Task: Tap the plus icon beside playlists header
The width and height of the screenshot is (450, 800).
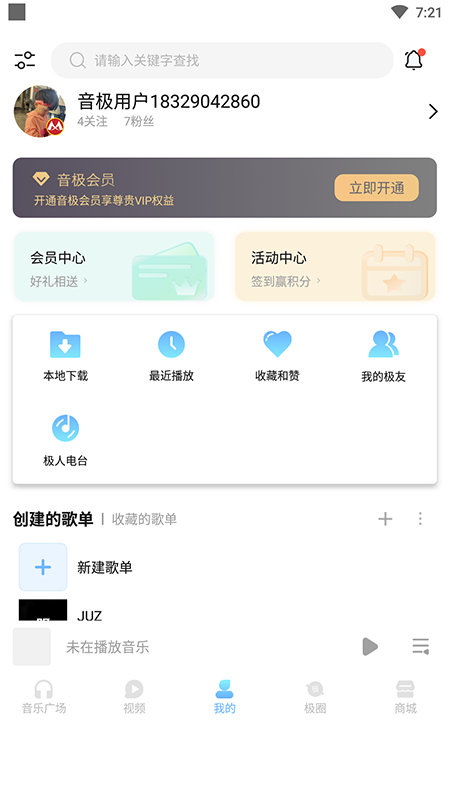Action: click(x=385, y=519)
